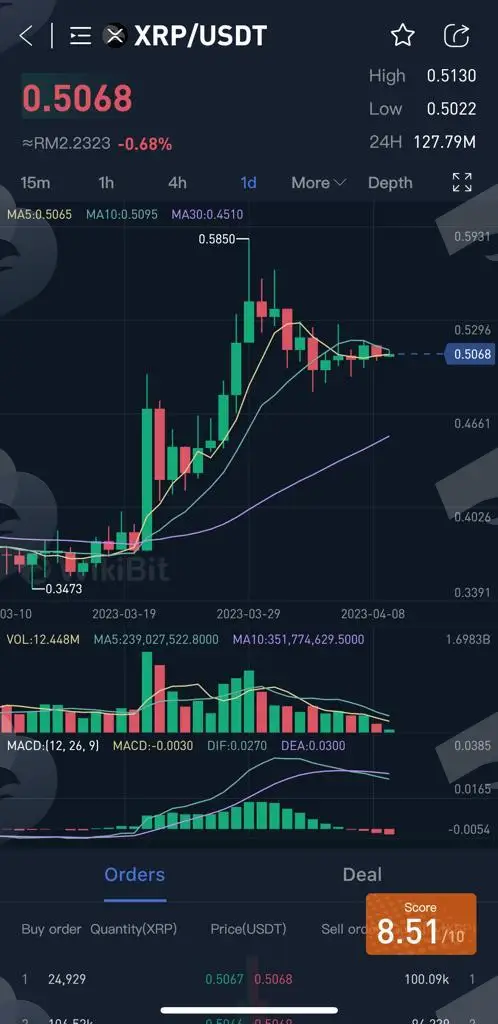This screenshot has height=1024, width=498.
Task: Share the XRP/USDT chart
Action: (457, 35)
